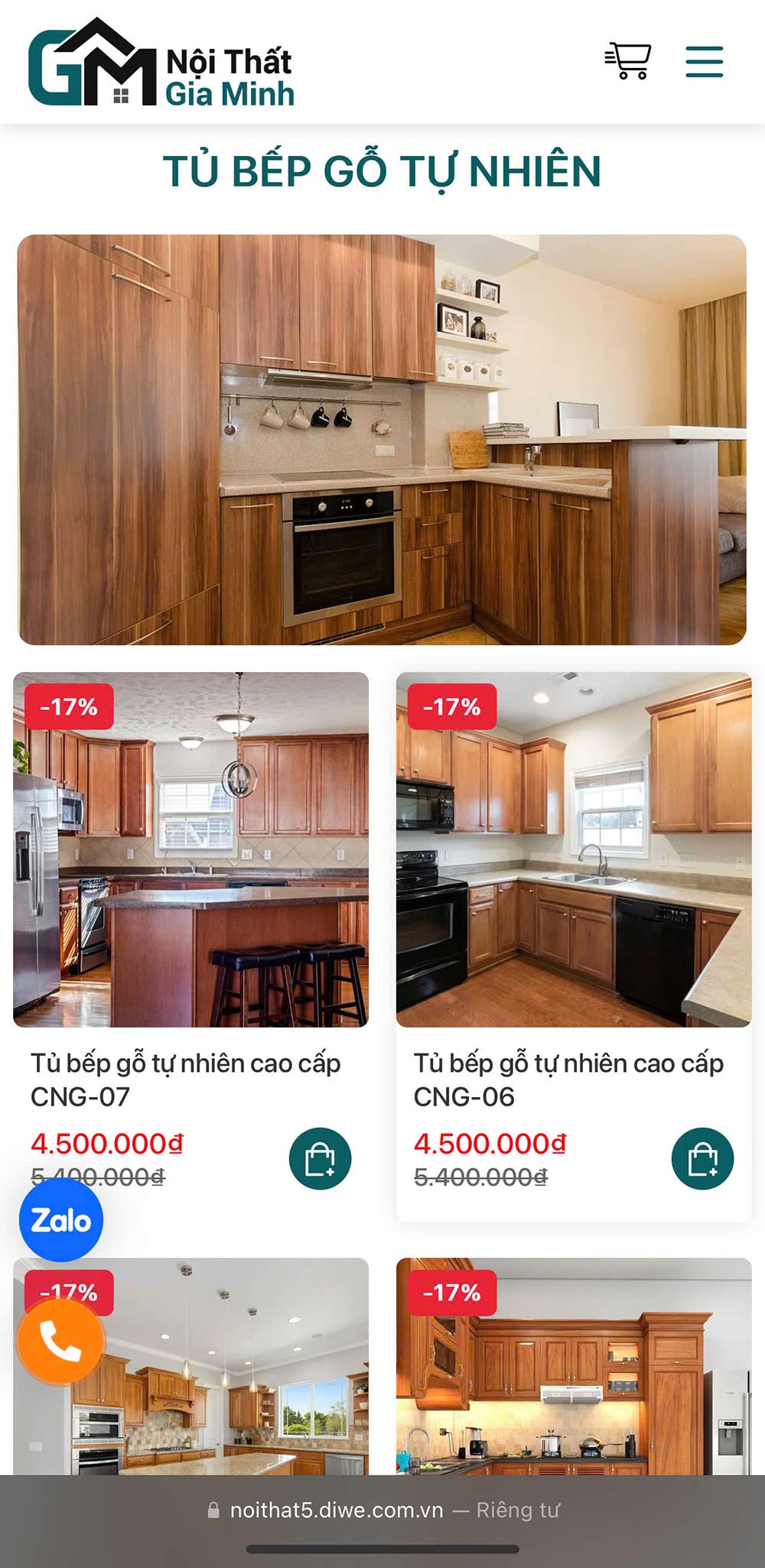Tap the noithat5.diwe.com.vn address bar
The width and height of the screenshot is (765, 1568).
(382, 1510)
